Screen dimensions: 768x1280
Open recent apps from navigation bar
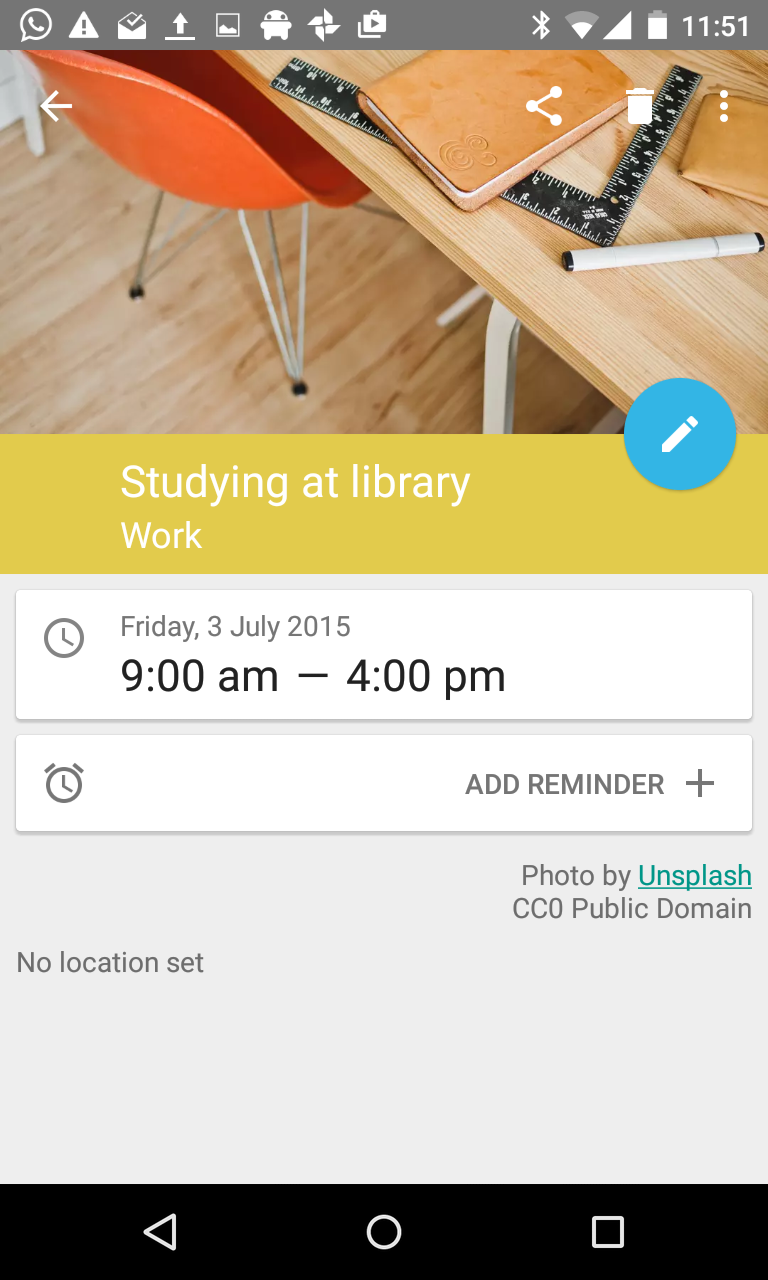point(607,1232)
